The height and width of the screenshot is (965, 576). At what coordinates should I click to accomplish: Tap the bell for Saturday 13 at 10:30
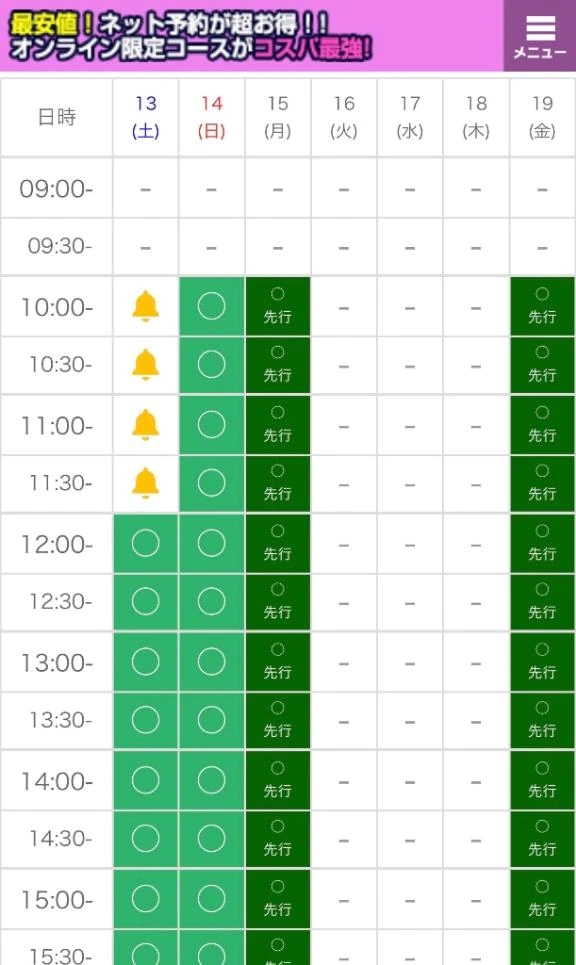146,365
